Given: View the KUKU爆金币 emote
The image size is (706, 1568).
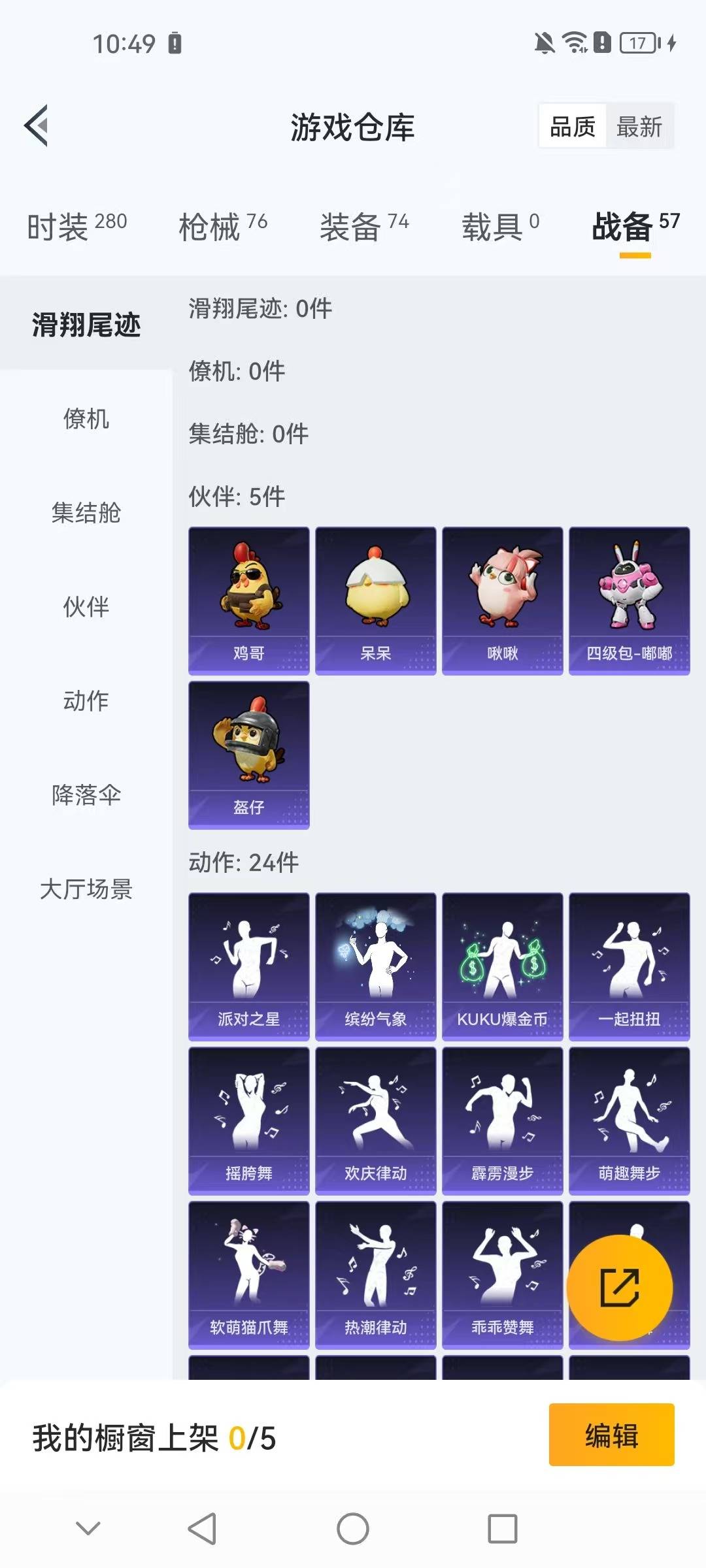Looking at the screenshot, I should pos(502,966).
